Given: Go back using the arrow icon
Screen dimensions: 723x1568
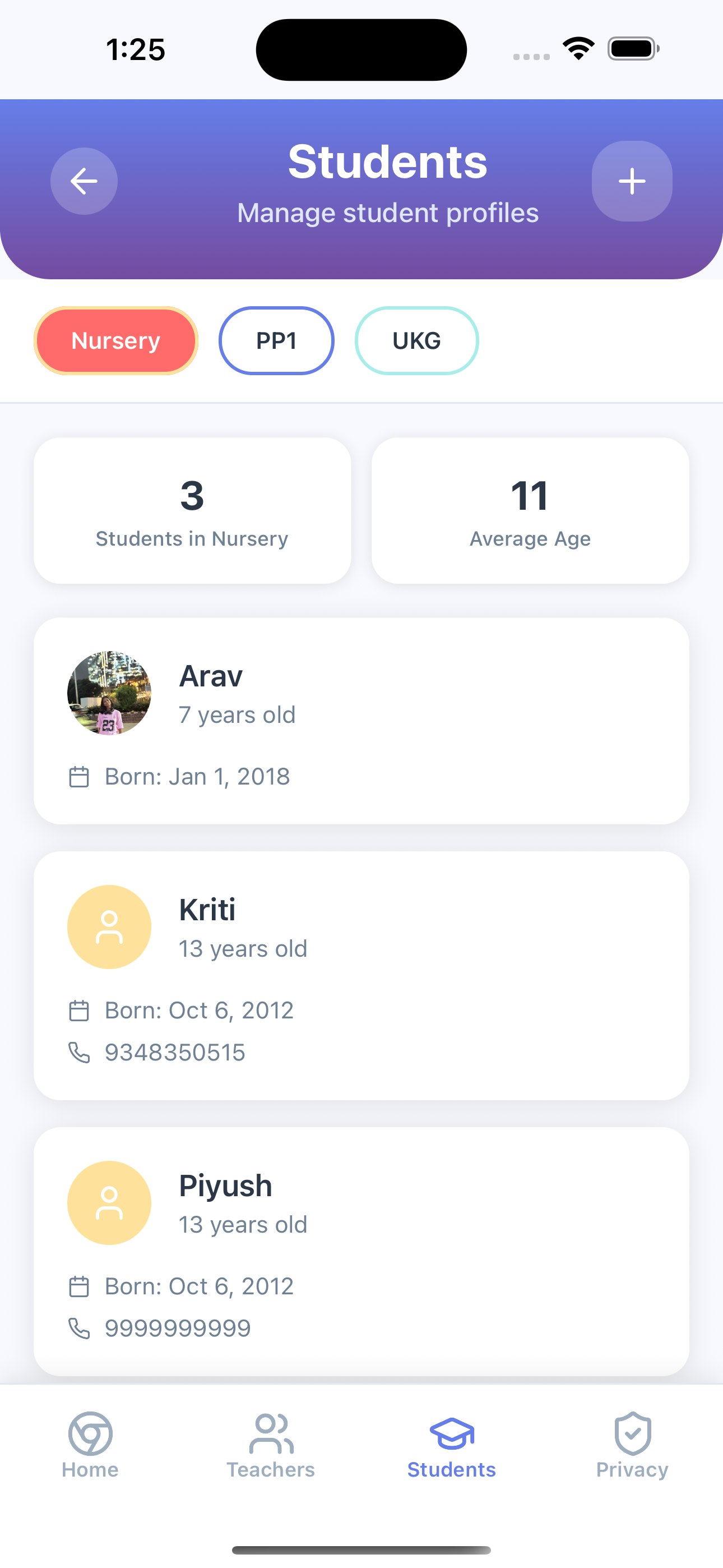Looking at the screenshot, I should [84, 181].
